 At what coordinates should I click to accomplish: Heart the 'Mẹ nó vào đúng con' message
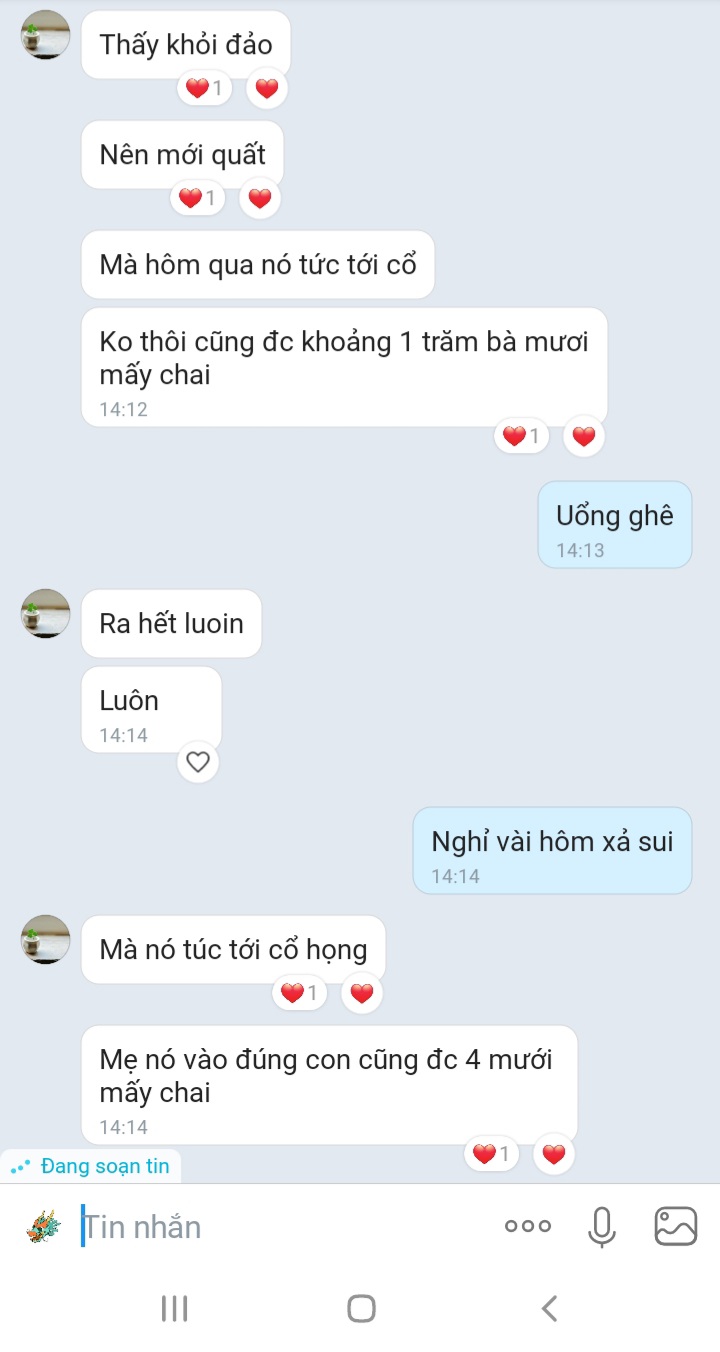coord(554,1155)
